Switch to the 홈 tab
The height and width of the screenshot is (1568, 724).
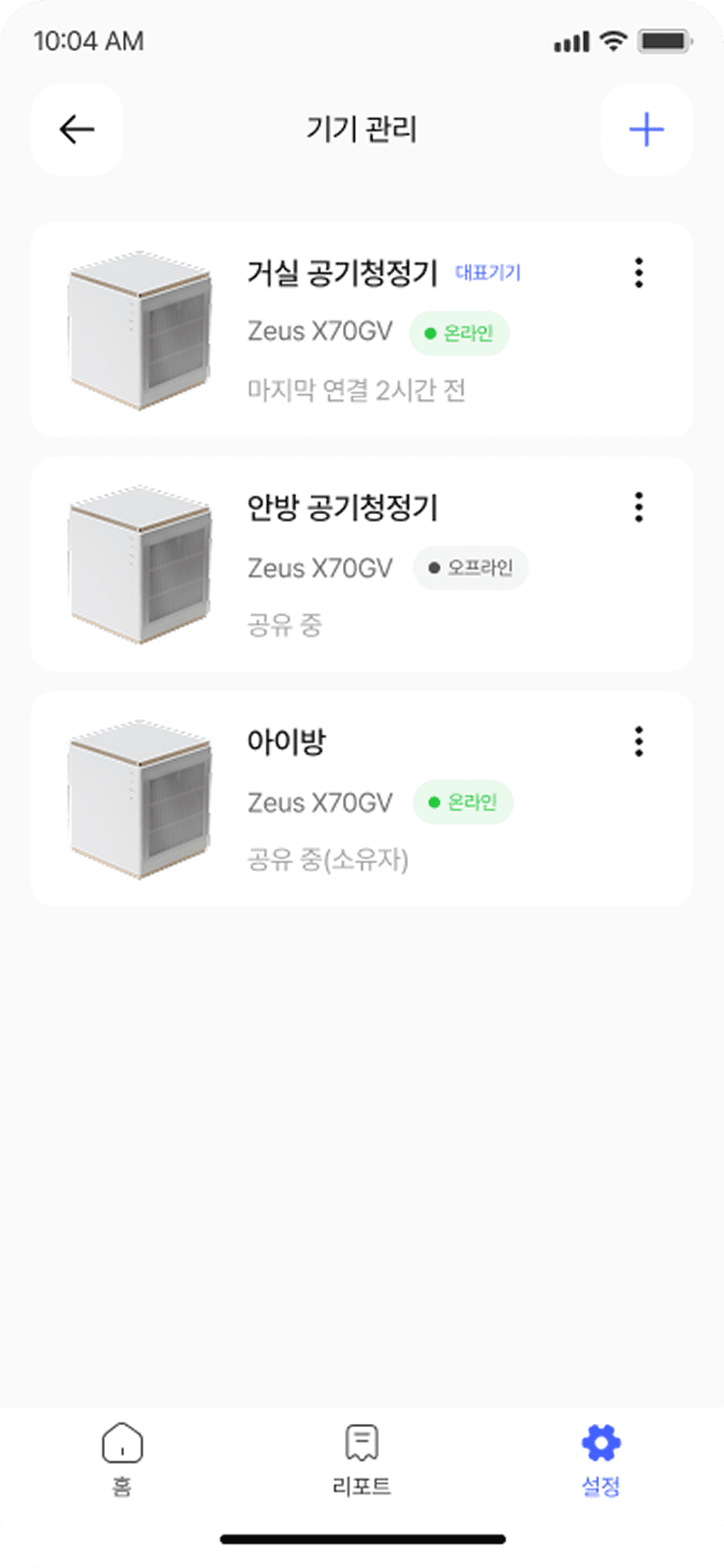click(x=122, y=1459)
